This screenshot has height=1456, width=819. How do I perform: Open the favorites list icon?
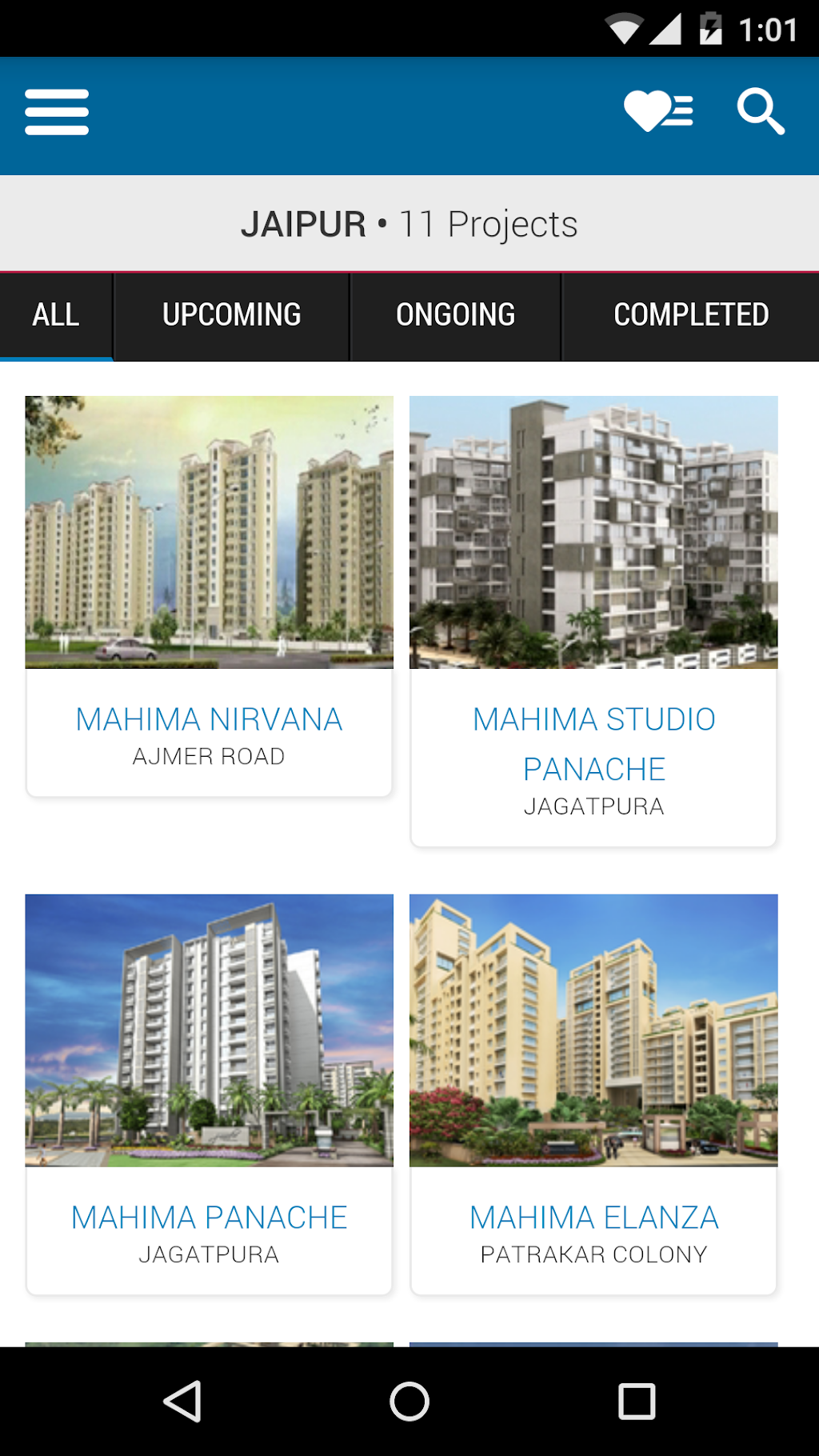point(657,111)
